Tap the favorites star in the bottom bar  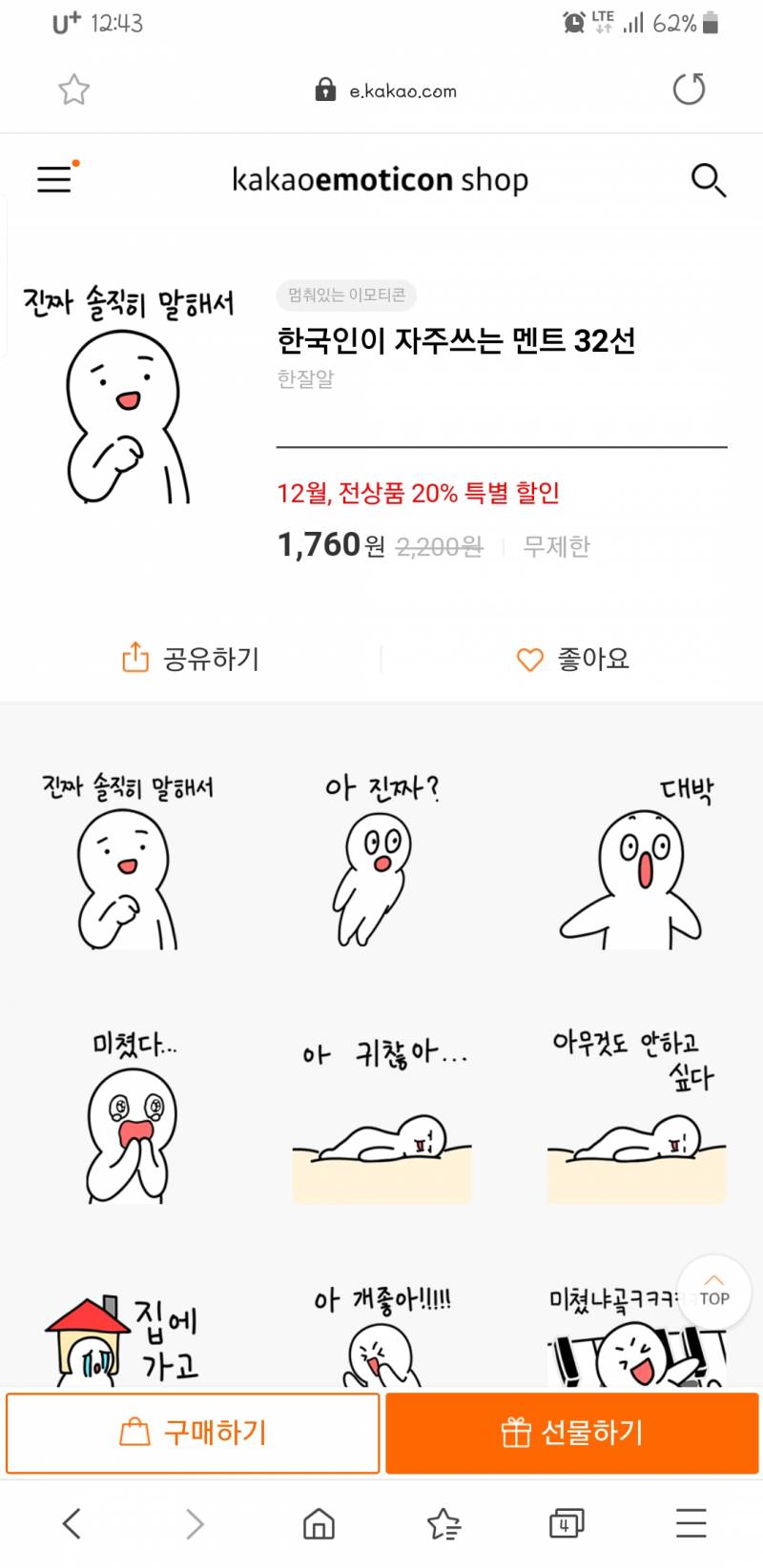pyautogui.click(x=442, y=1523)
